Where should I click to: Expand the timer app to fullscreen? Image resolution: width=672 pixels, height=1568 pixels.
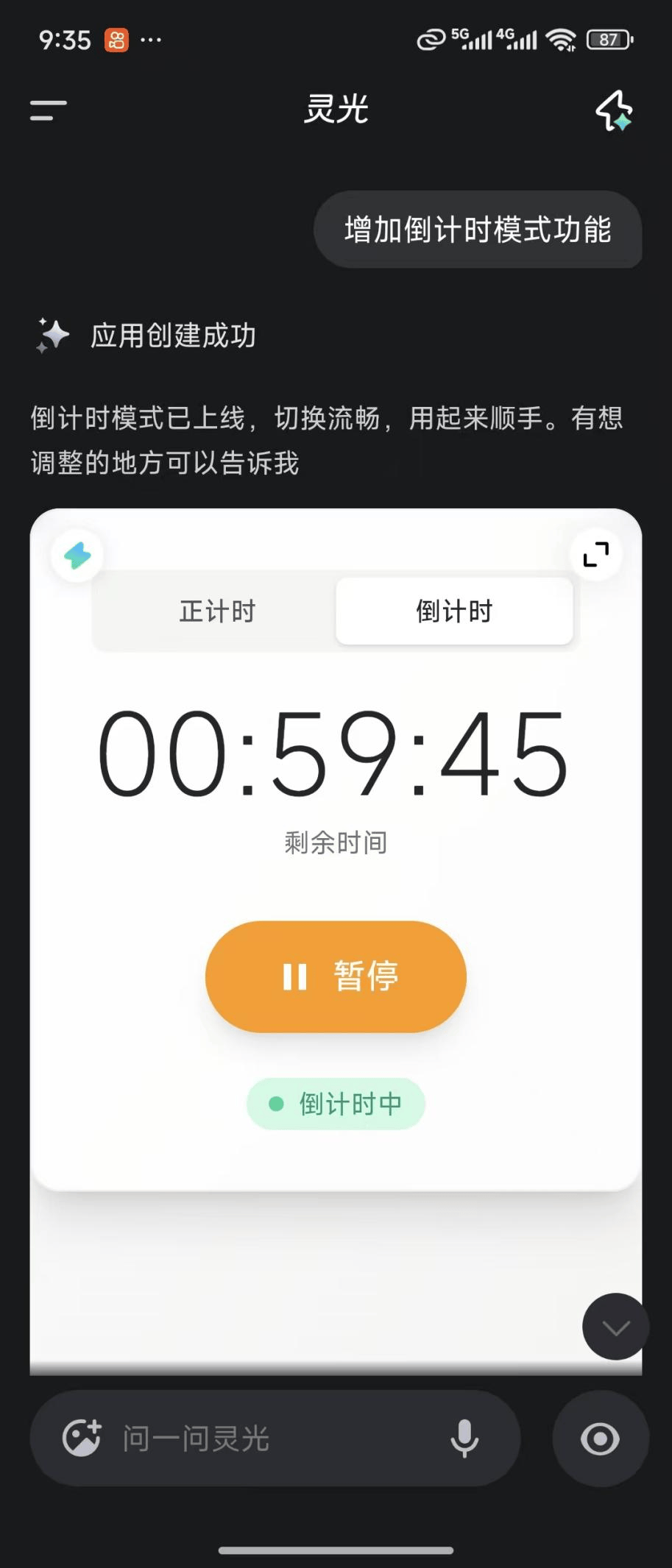(595, 555)
